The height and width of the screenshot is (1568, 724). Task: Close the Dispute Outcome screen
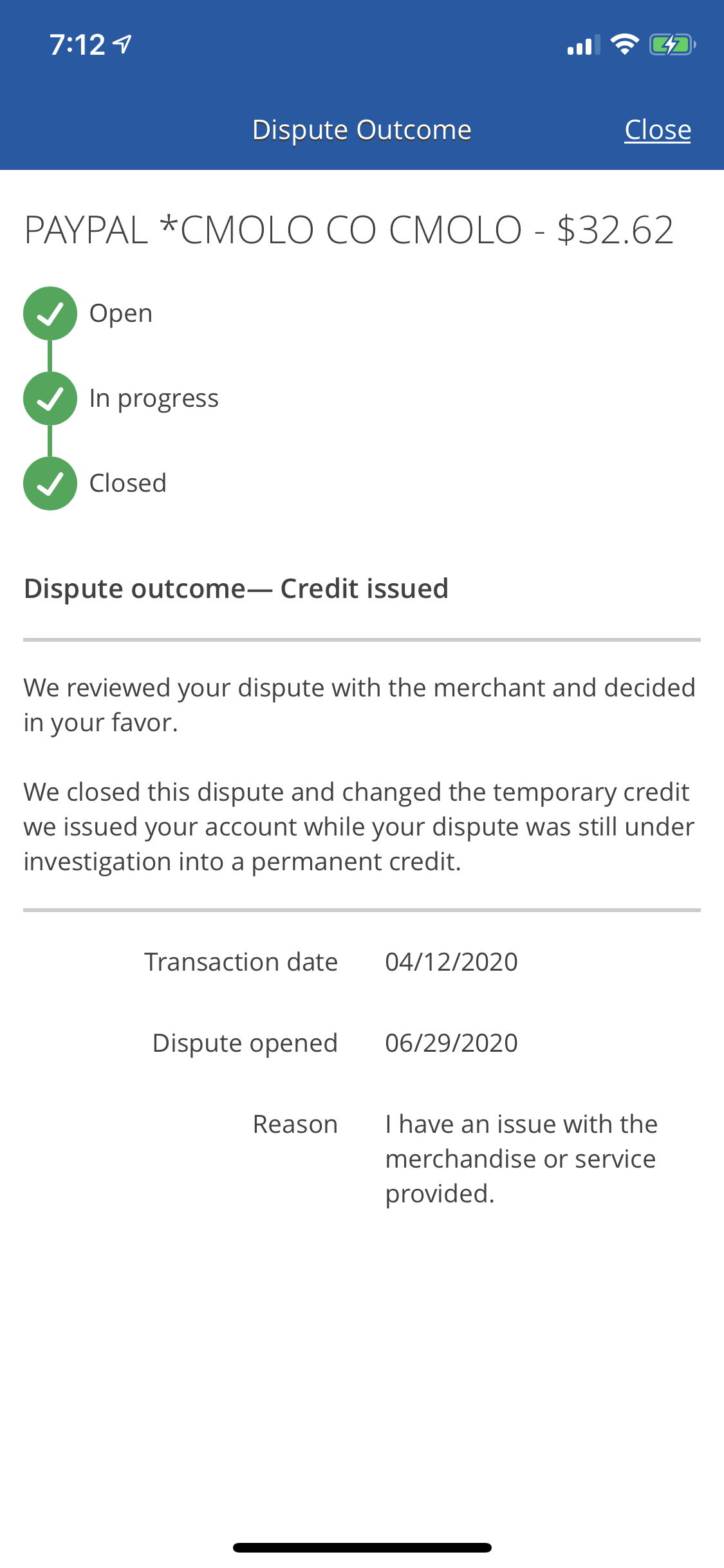click(x=657, y=130)
